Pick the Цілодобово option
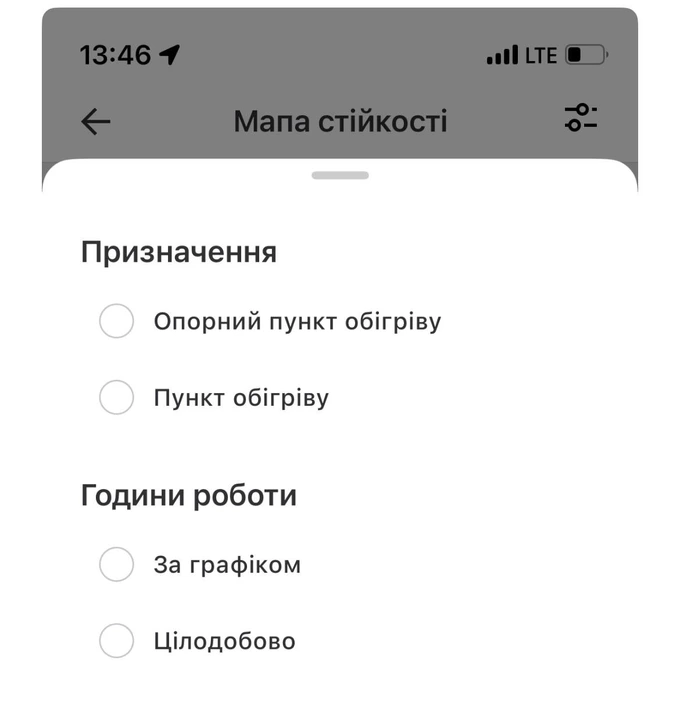680x721 pixels. [x=117, y=641]
